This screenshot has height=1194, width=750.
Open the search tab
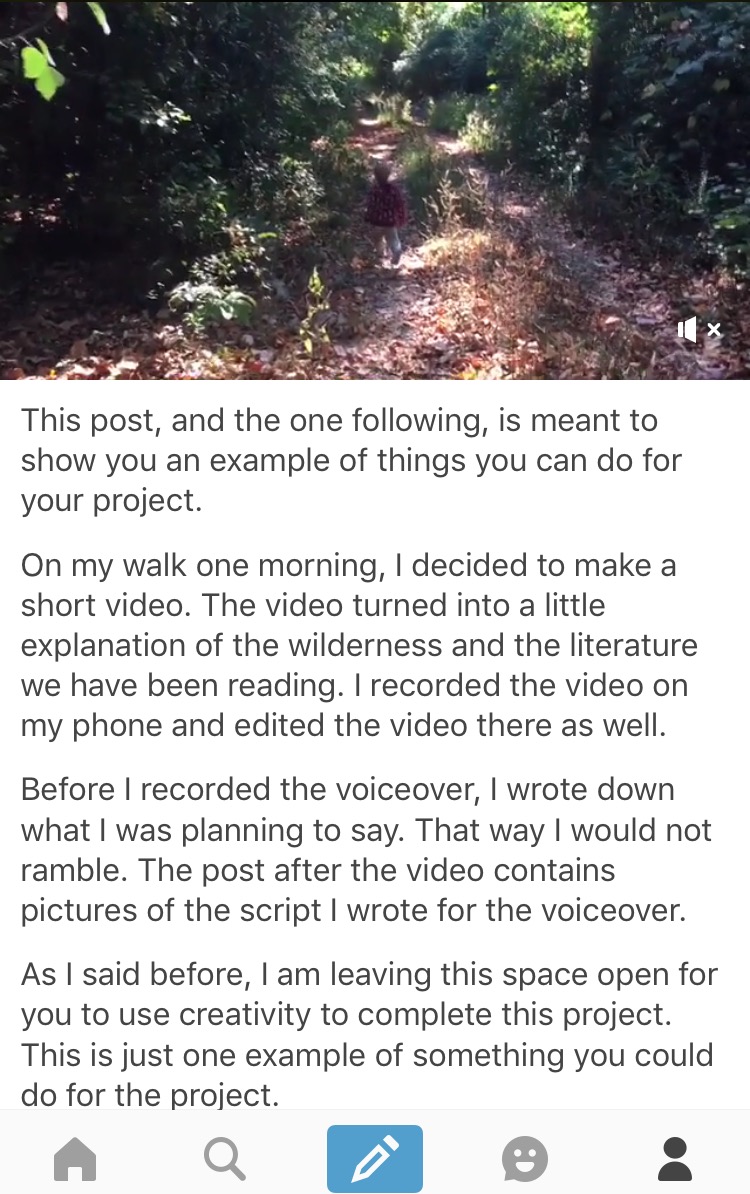coord(224,1159)
